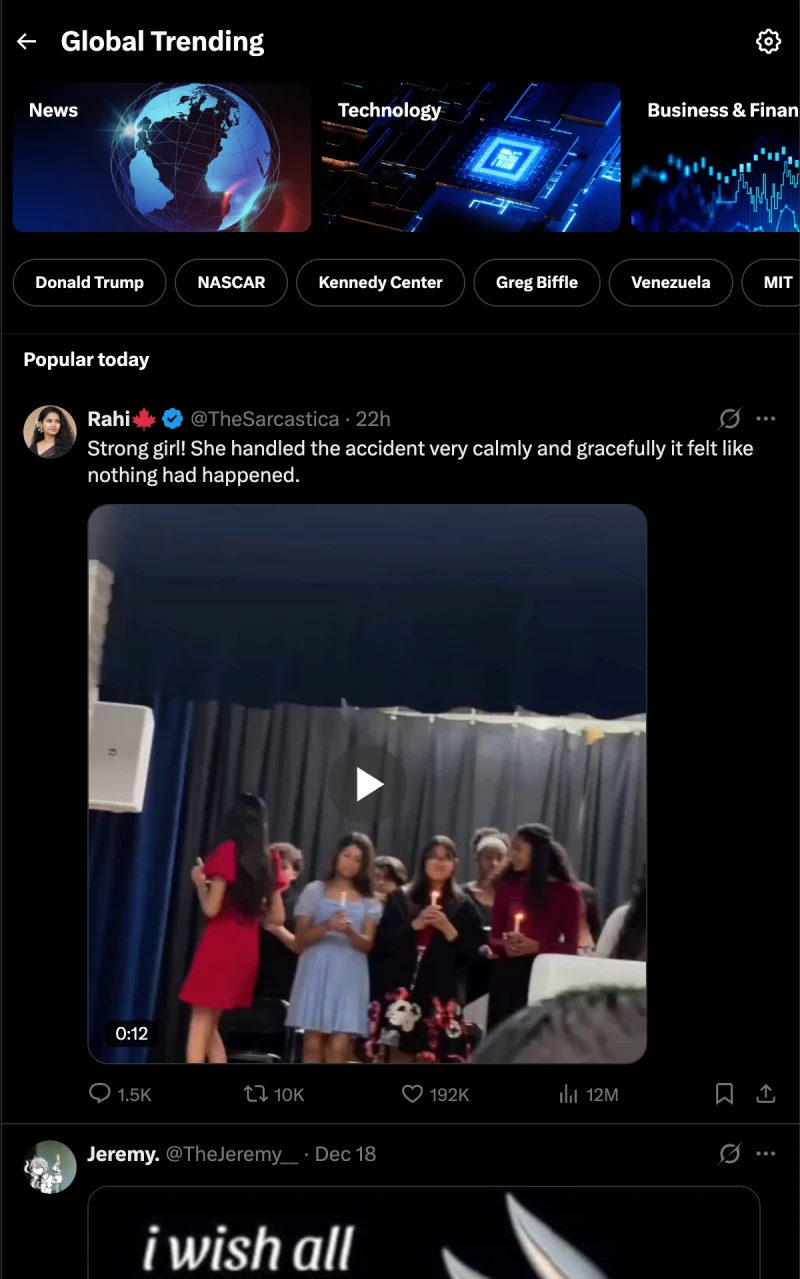Screen dimensions: 800x1279
Task: Open more options on Rahi's post
Action: click(766, 418)
